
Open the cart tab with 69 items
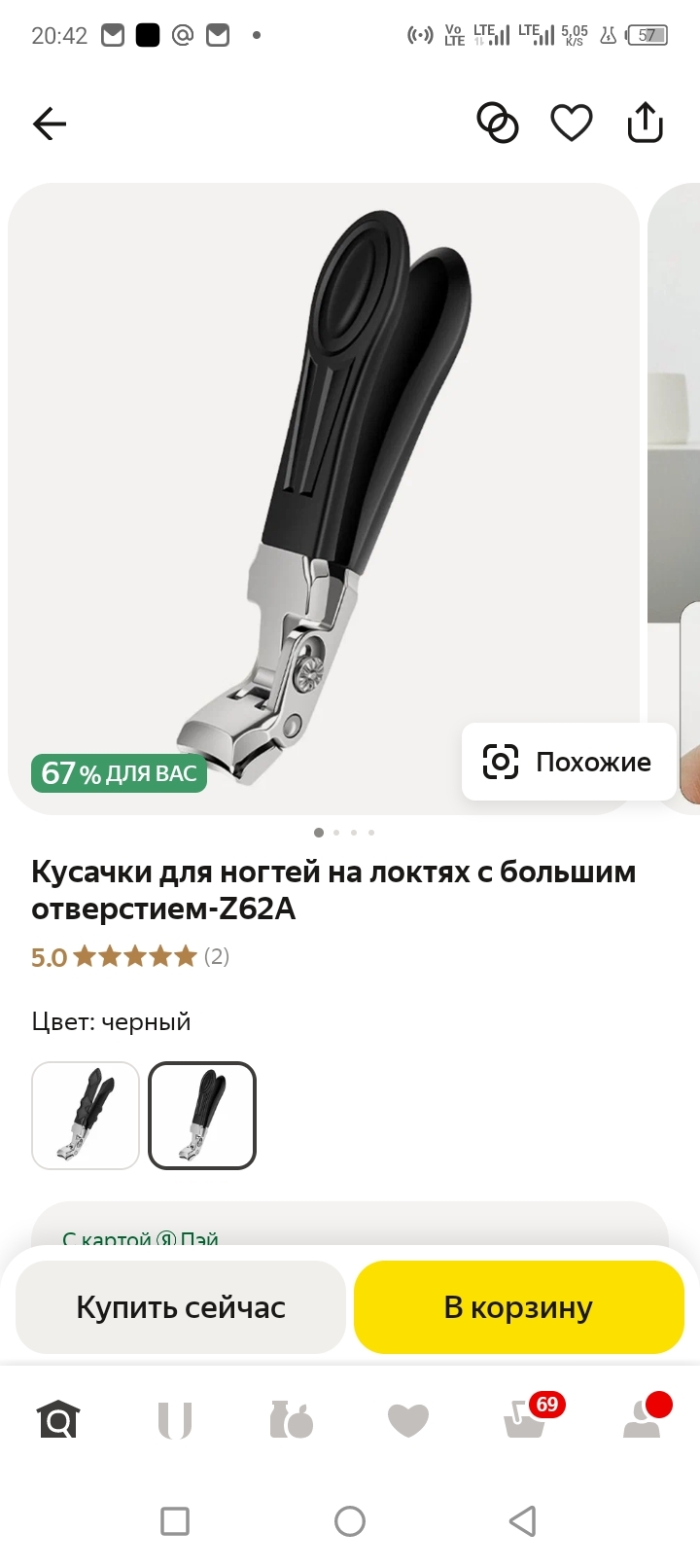click(525, 1420)
